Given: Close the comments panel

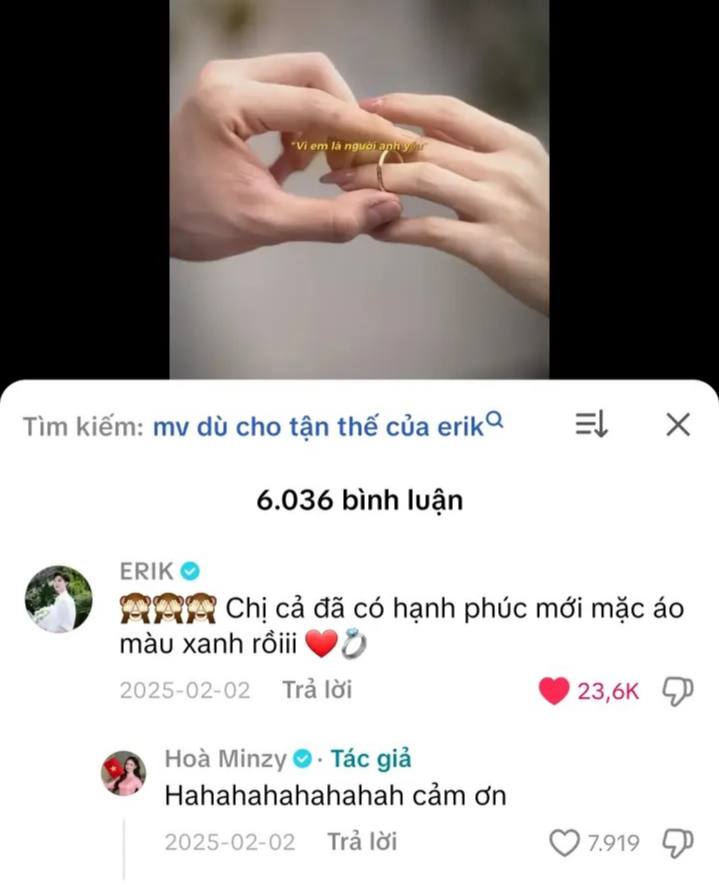Looking at the screenshot, I should click(x=678, y=425).
